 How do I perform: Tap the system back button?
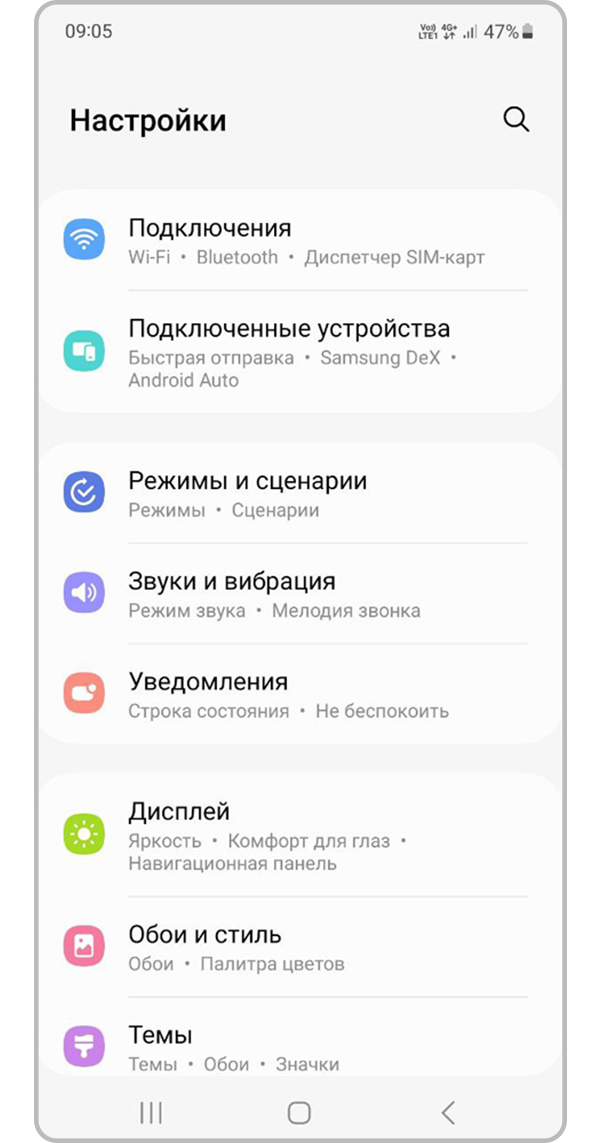(x=448, y=1112)
